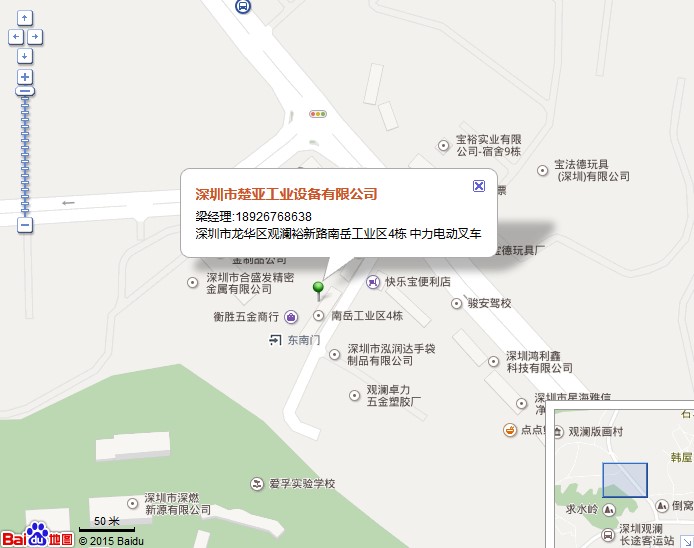This screenshot has width=694, height=548.
Task: Pan the map right with the arrow
Action: click(35, 36)
